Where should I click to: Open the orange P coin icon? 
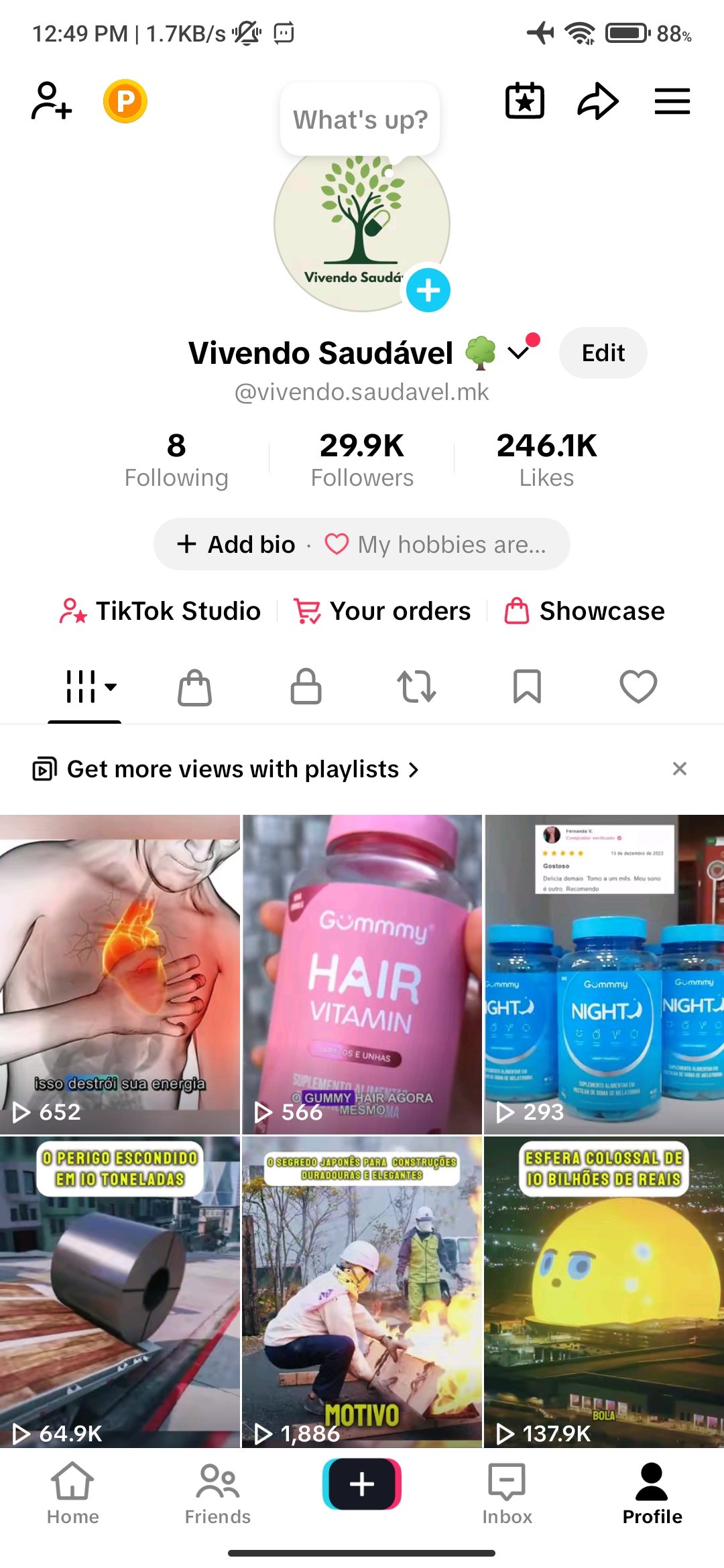pyautogui.click(x=125, y=101)
